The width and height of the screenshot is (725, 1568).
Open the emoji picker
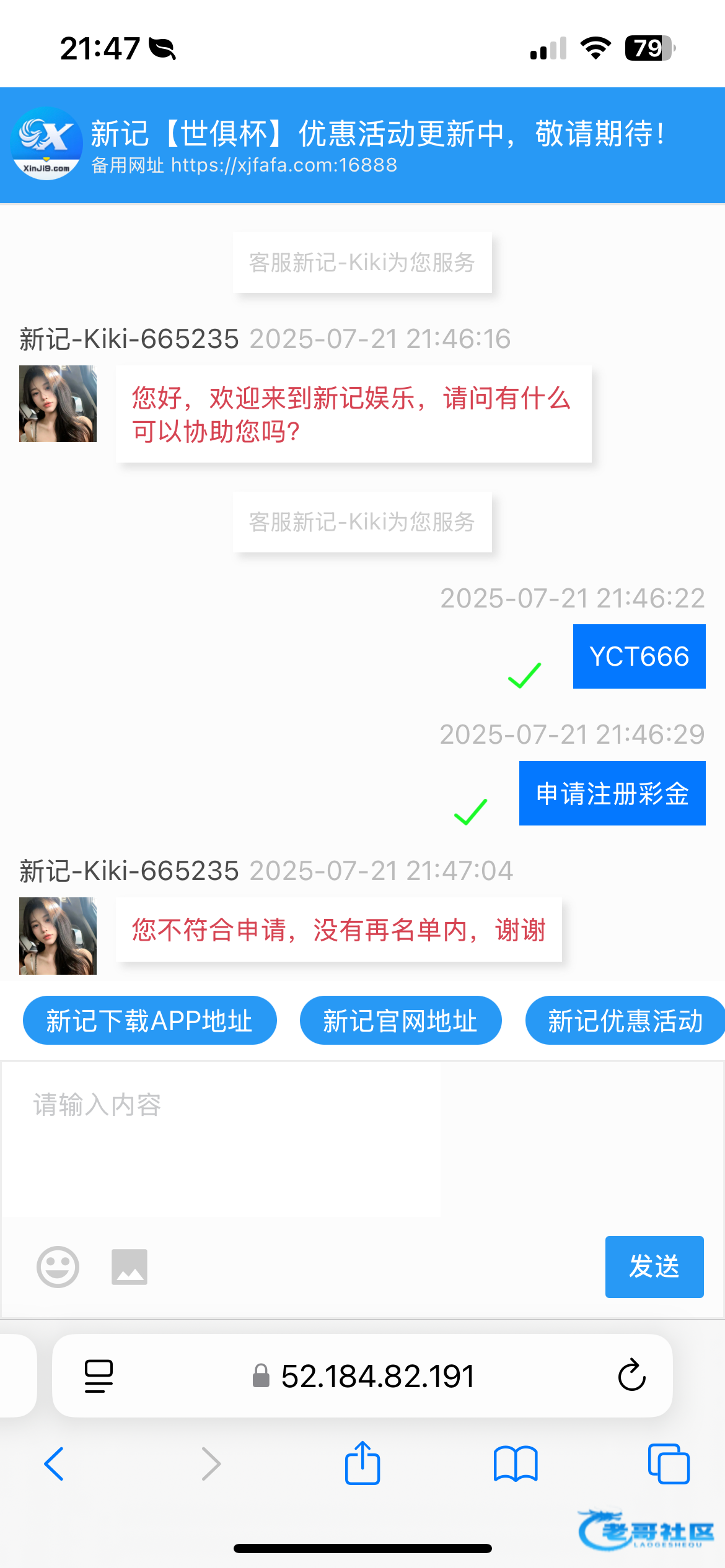pyautogui.click(x=58, y=1267)
